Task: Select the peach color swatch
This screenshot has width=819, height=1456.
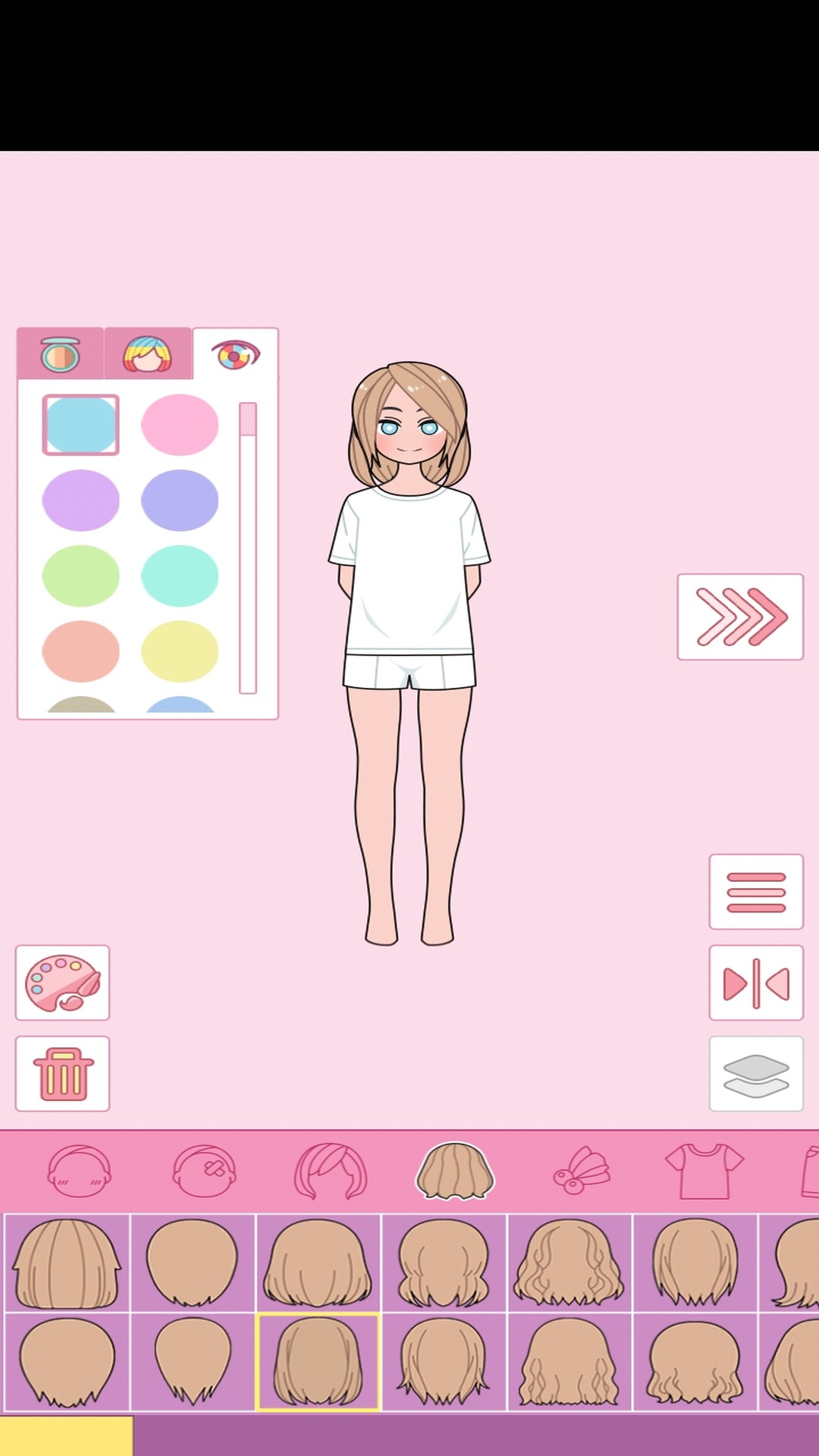Action: (x=80, y=651)
